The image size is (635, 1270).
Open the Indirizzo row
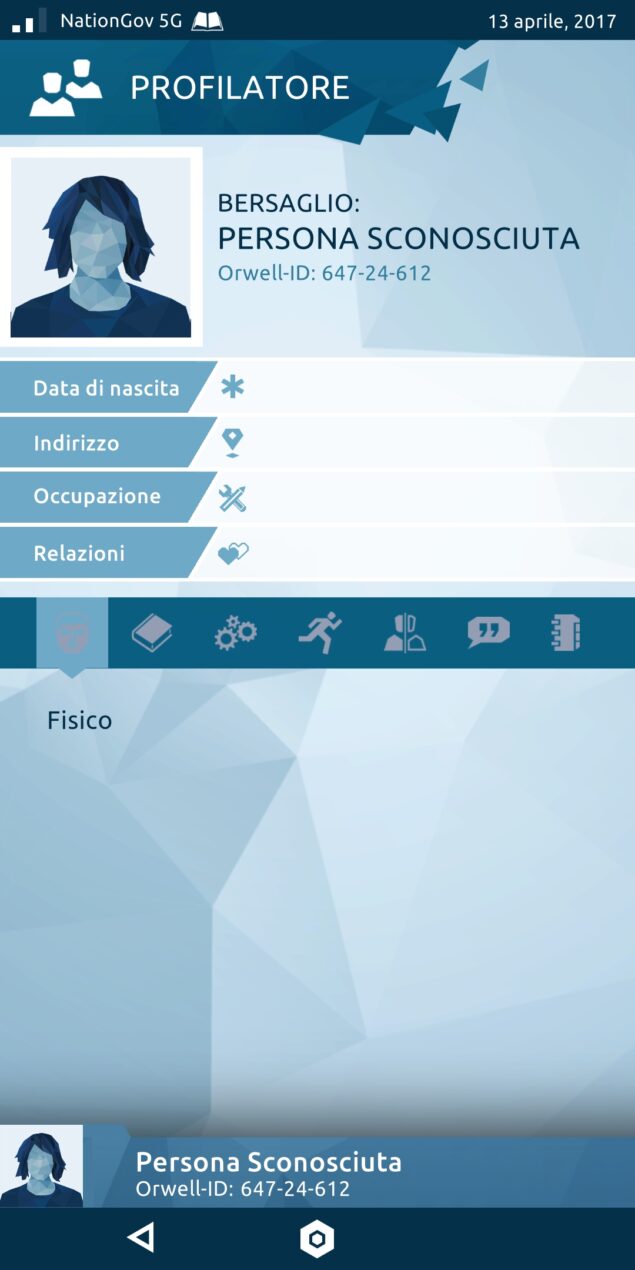pyautogui.click(x=317, y=442)
